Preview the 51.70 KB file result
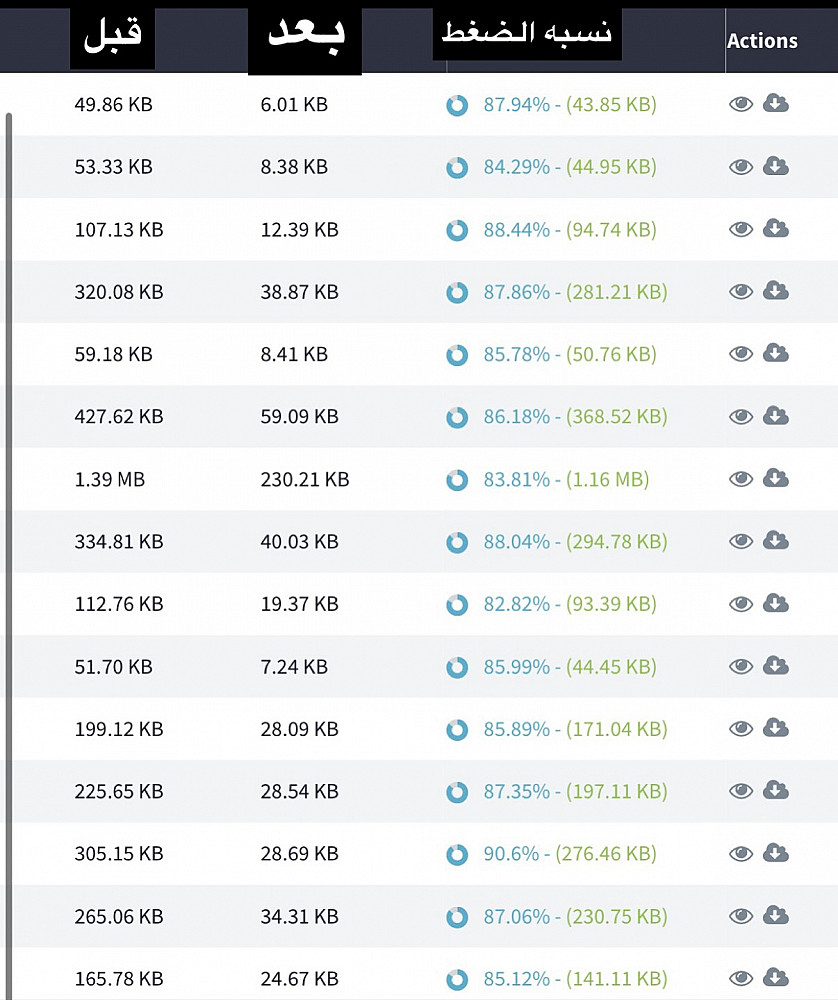 click(x=741, y=667)
